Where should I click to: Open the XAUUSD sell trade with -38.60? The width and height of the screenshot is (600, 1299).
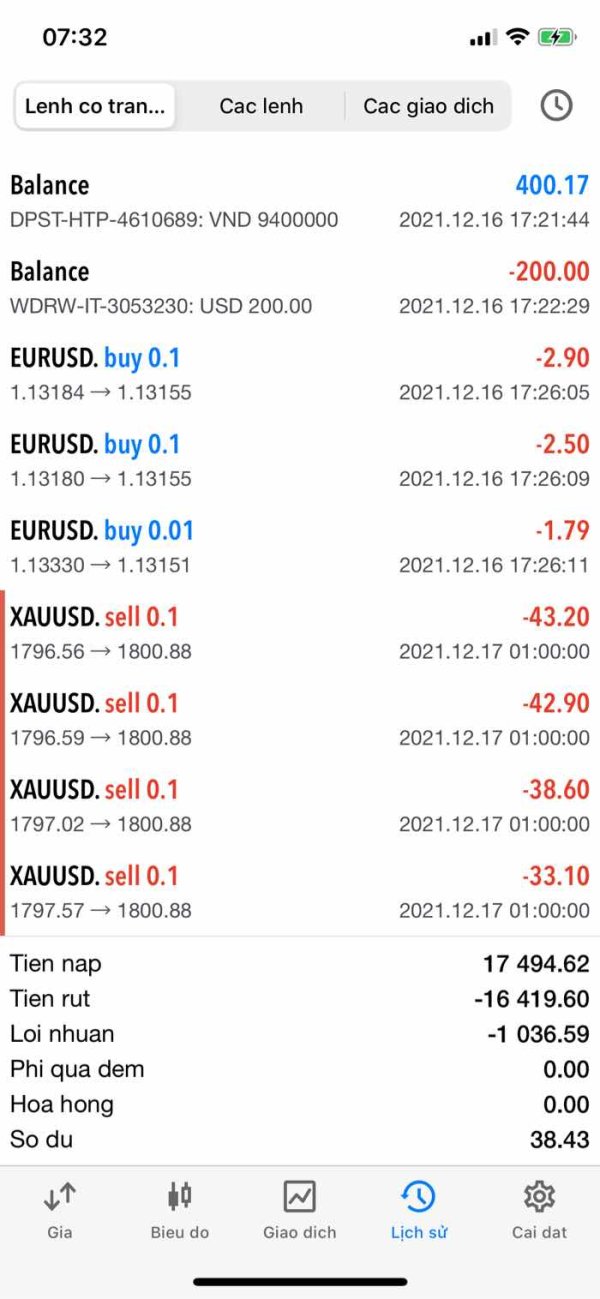[300, 806]
